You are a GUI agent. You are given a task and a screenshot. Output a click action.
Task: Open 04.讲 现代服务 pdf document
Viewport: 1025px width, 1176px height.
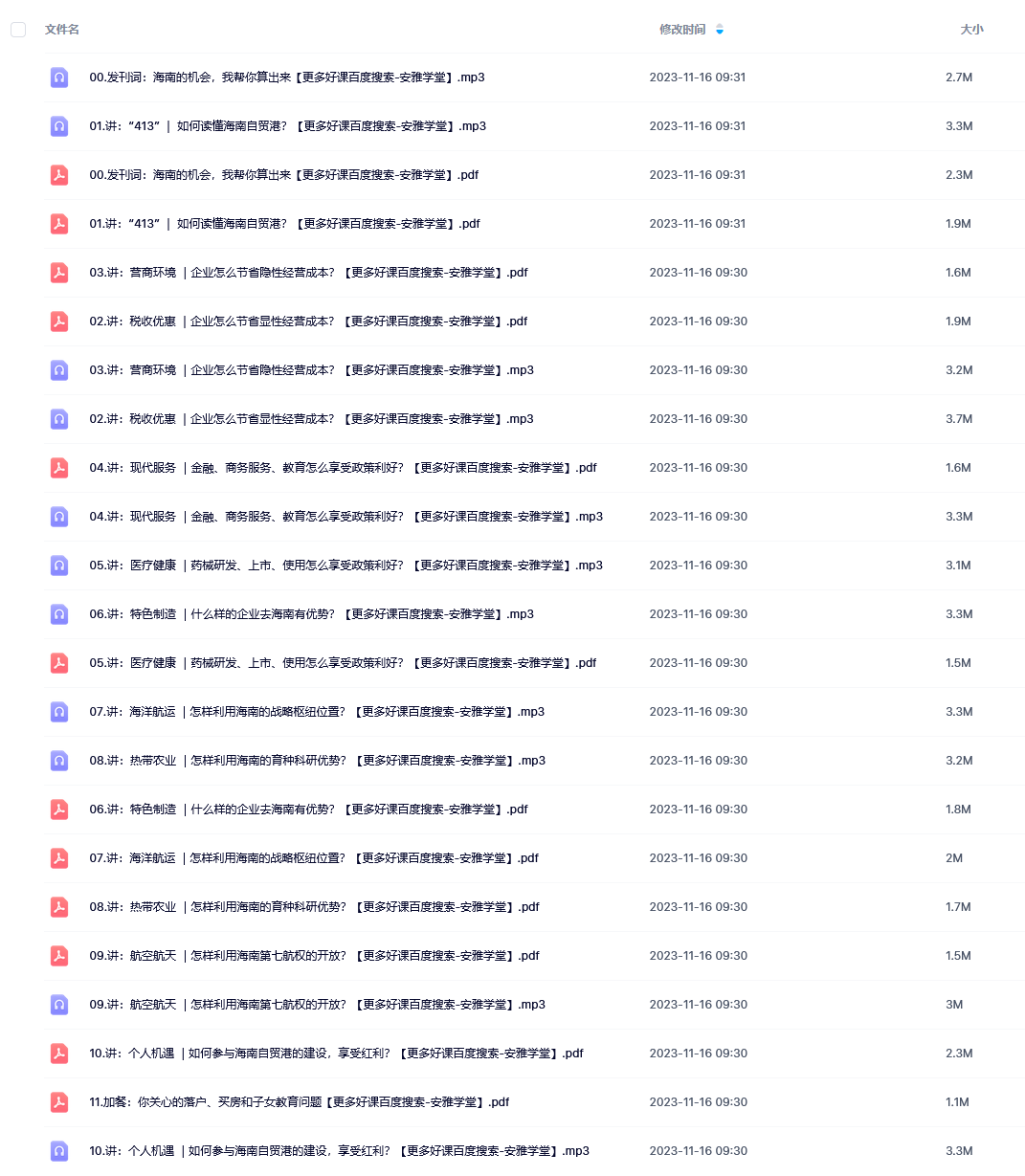343,468
